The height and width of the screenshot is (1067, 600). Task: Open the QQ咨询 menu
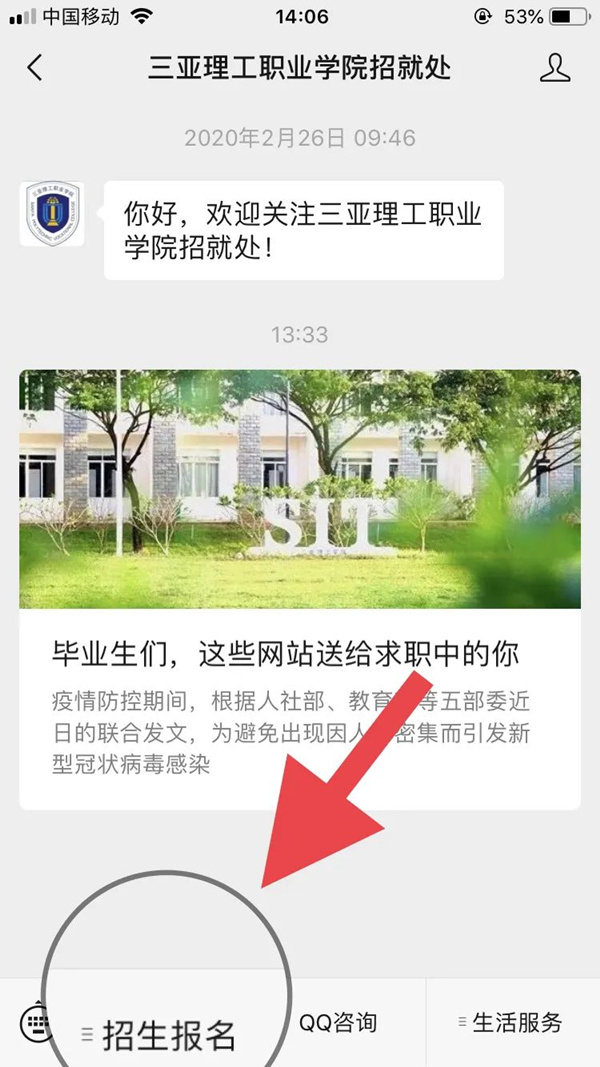[x=338, y=1022]
